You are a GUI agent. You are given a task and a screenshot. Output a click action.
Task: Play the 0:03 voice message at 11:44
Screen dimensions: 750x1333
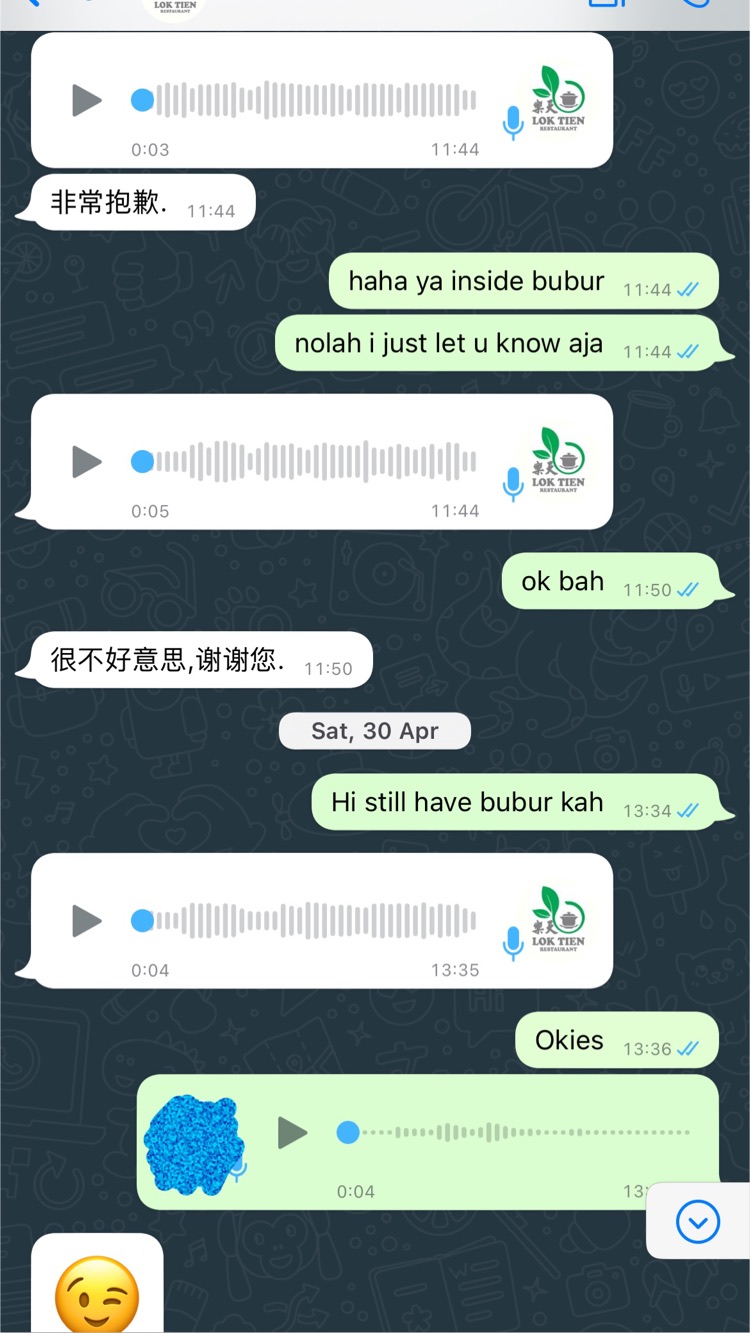coord(87,100)
